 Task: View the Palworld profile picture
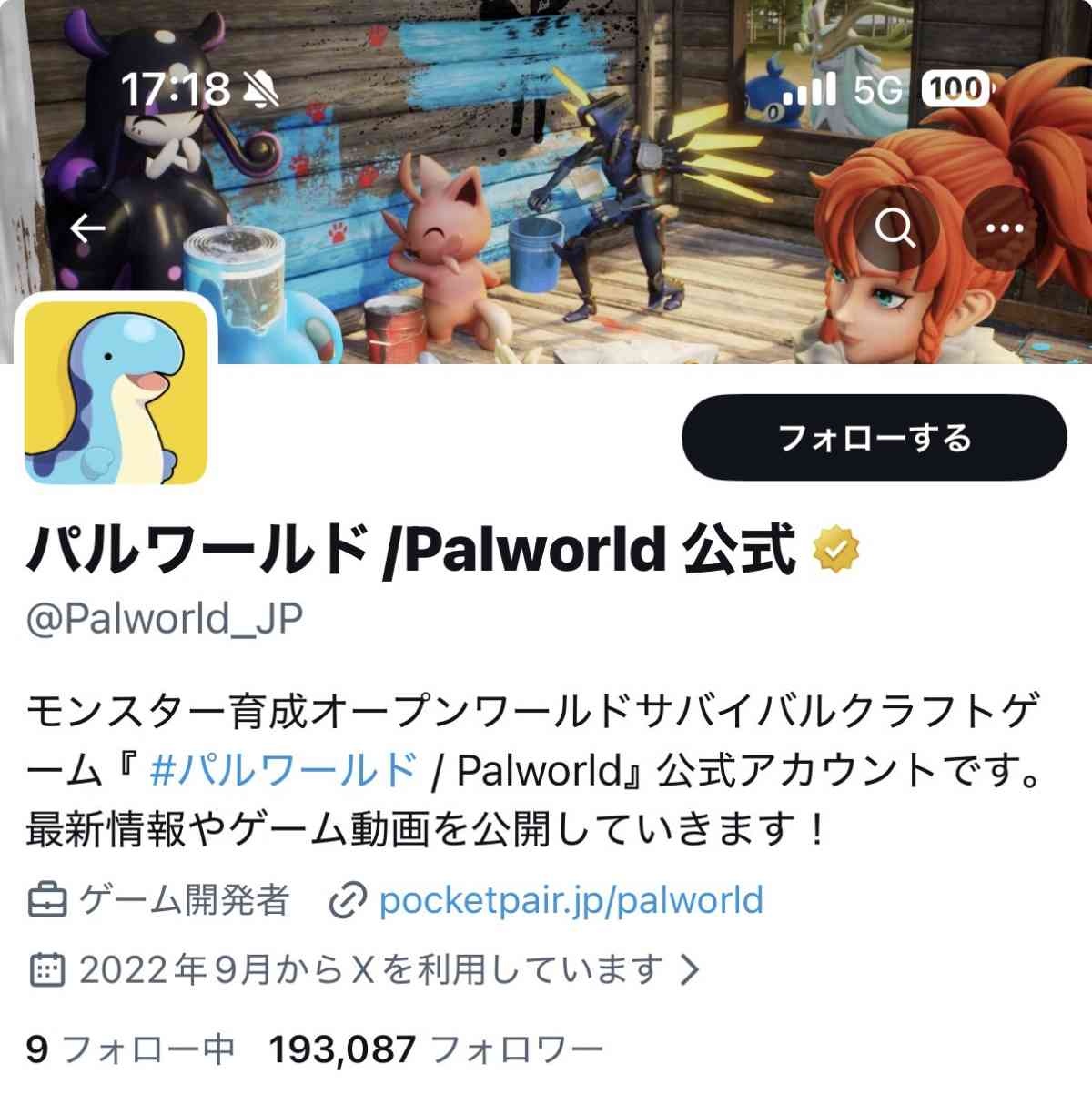click(116, 392)
